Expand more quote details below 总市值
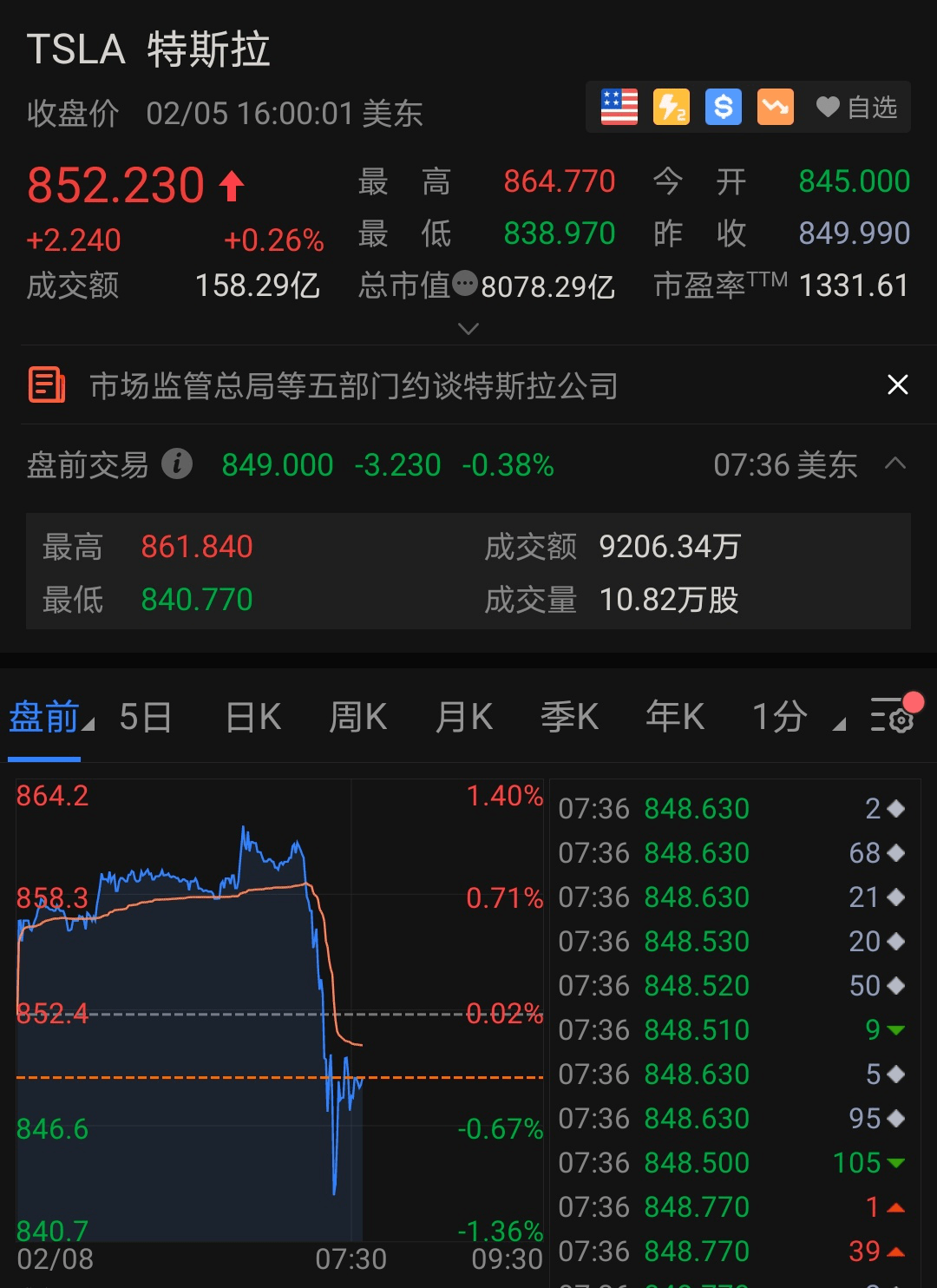Image resolution: width=937 pixels, height=1288 pixels. [468, 329]
